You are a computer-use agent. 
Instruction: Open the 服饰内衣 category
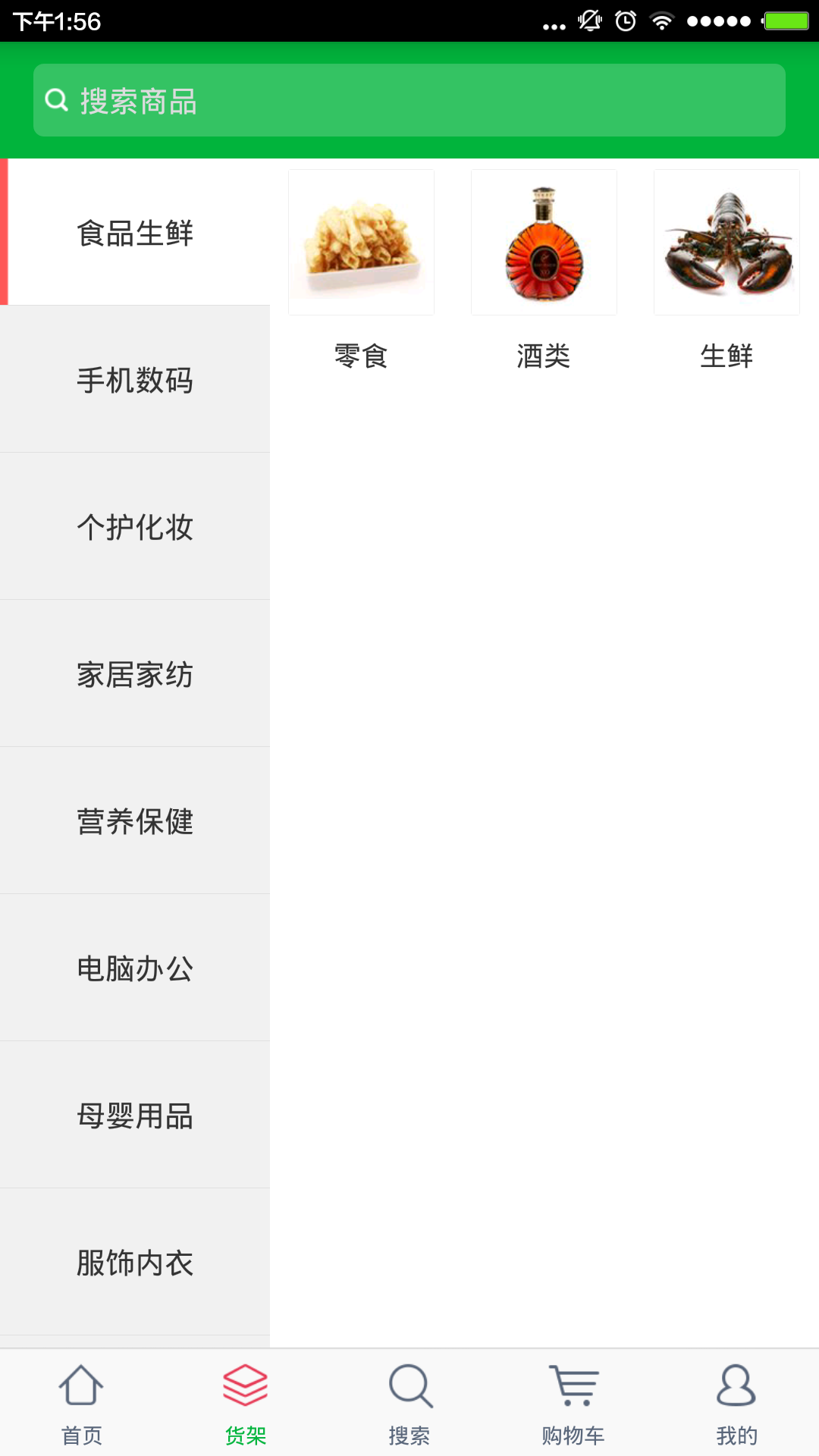[x=135, y=1262]
